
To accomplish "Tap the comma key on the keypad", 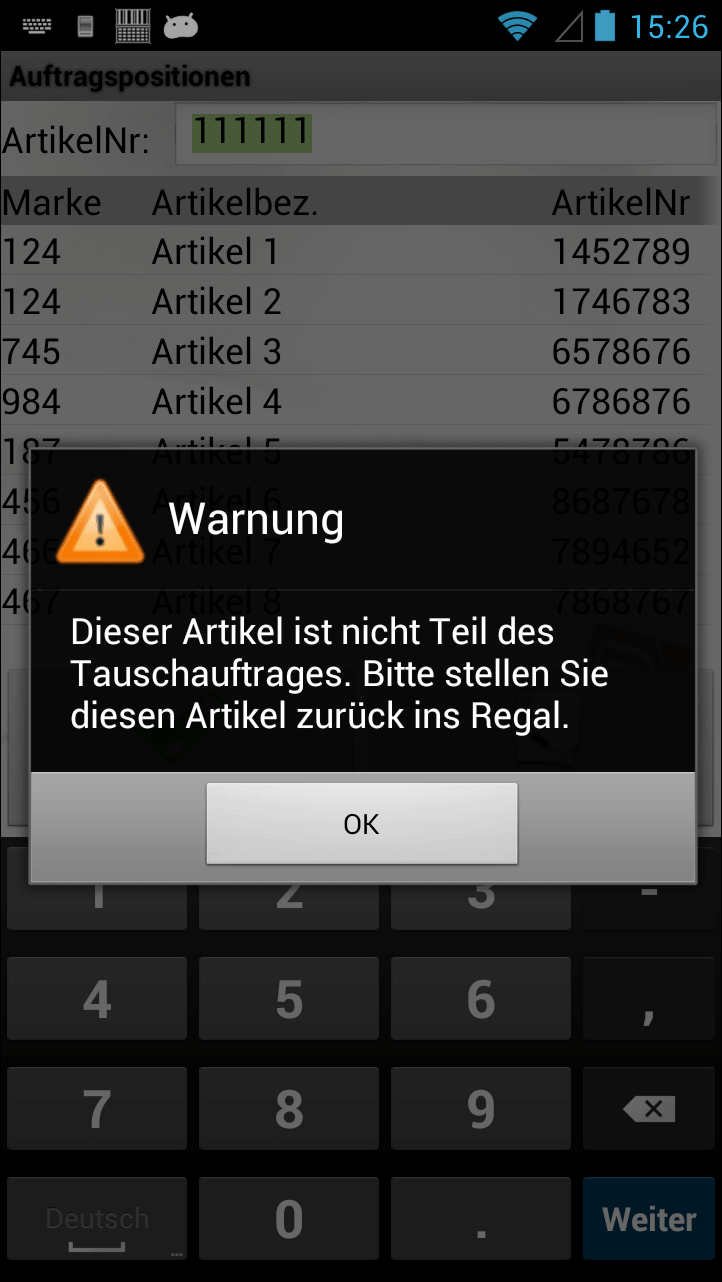I will [649, 998].
